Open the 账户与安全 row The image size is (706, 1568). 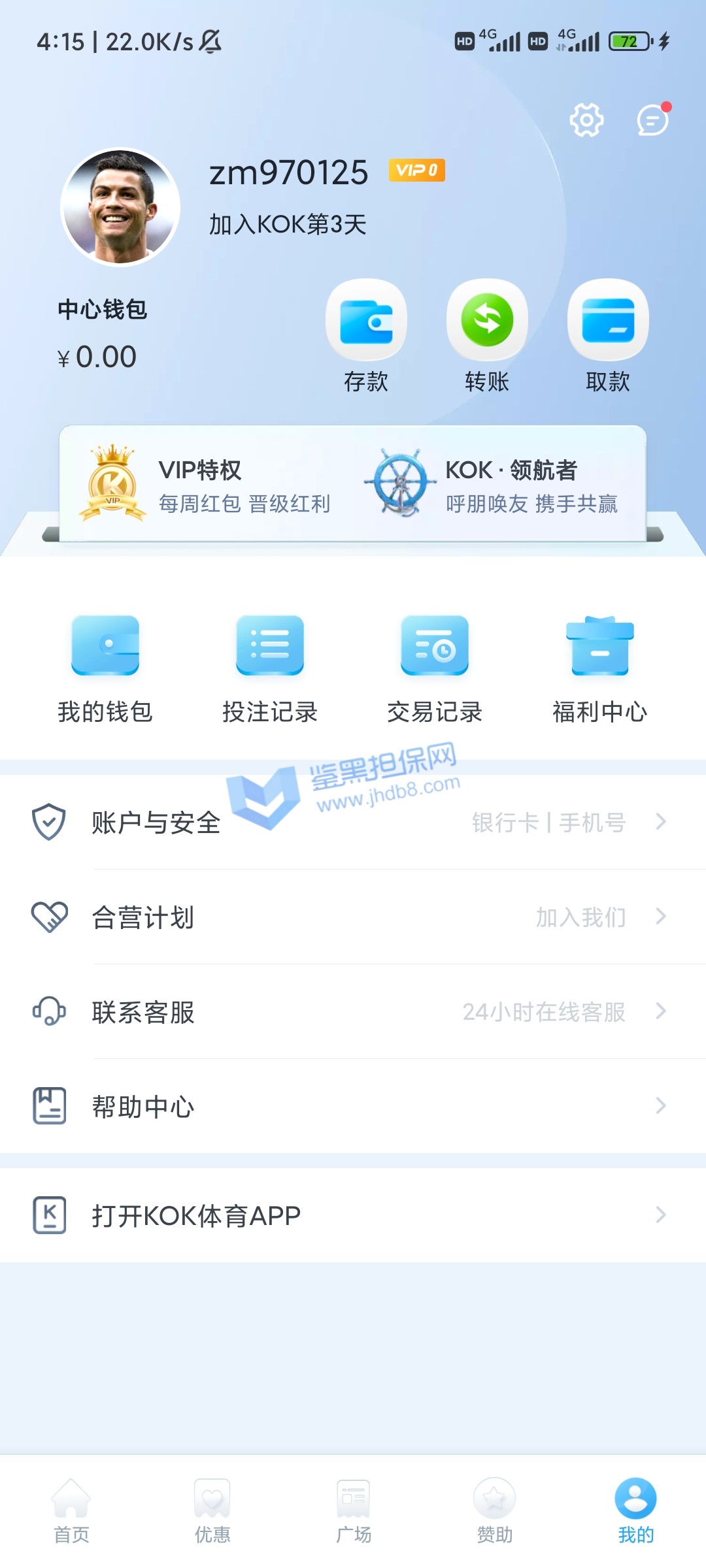353,822
